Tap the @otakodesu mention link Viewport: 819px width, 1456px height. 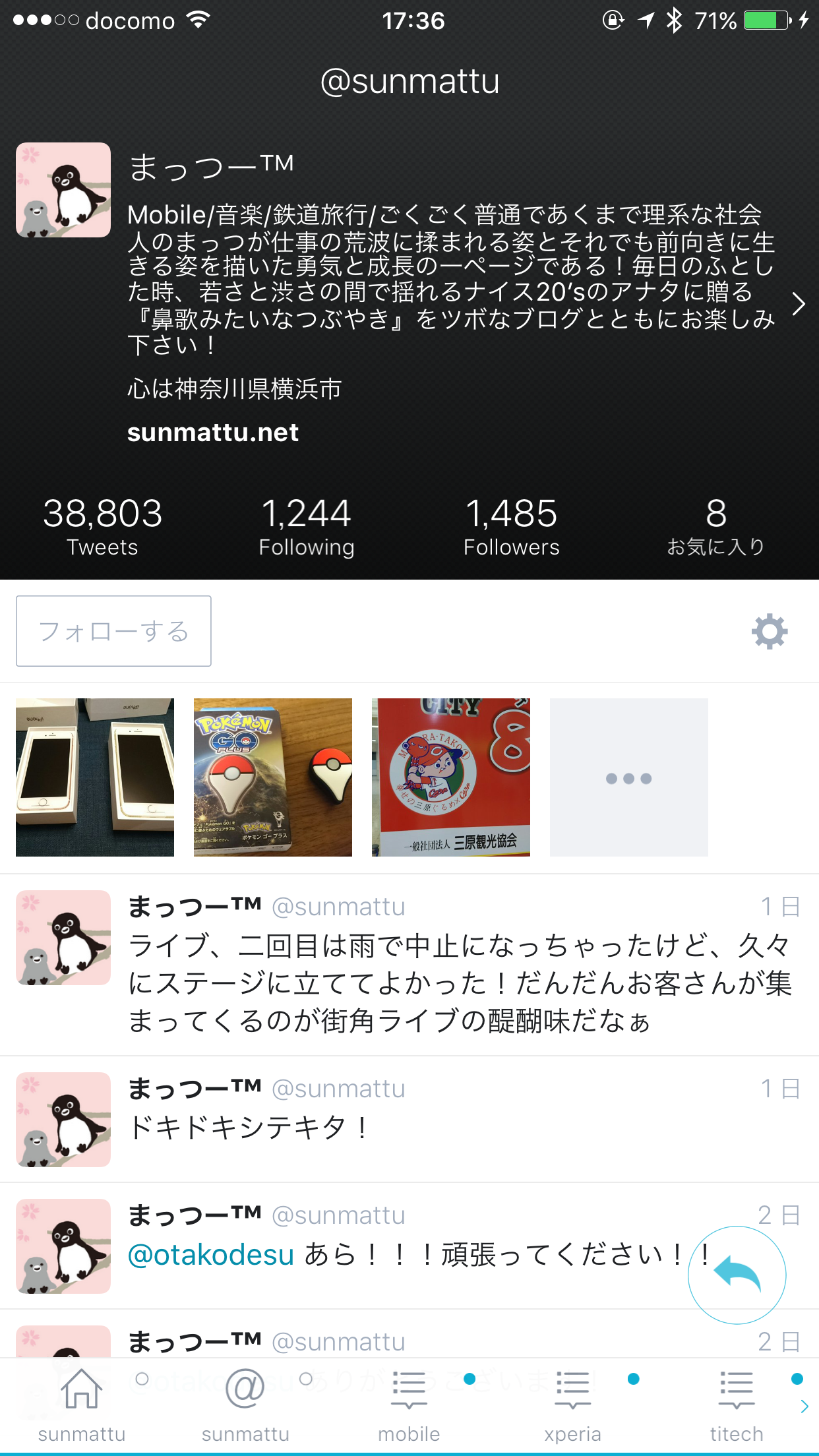(210, 1254)
